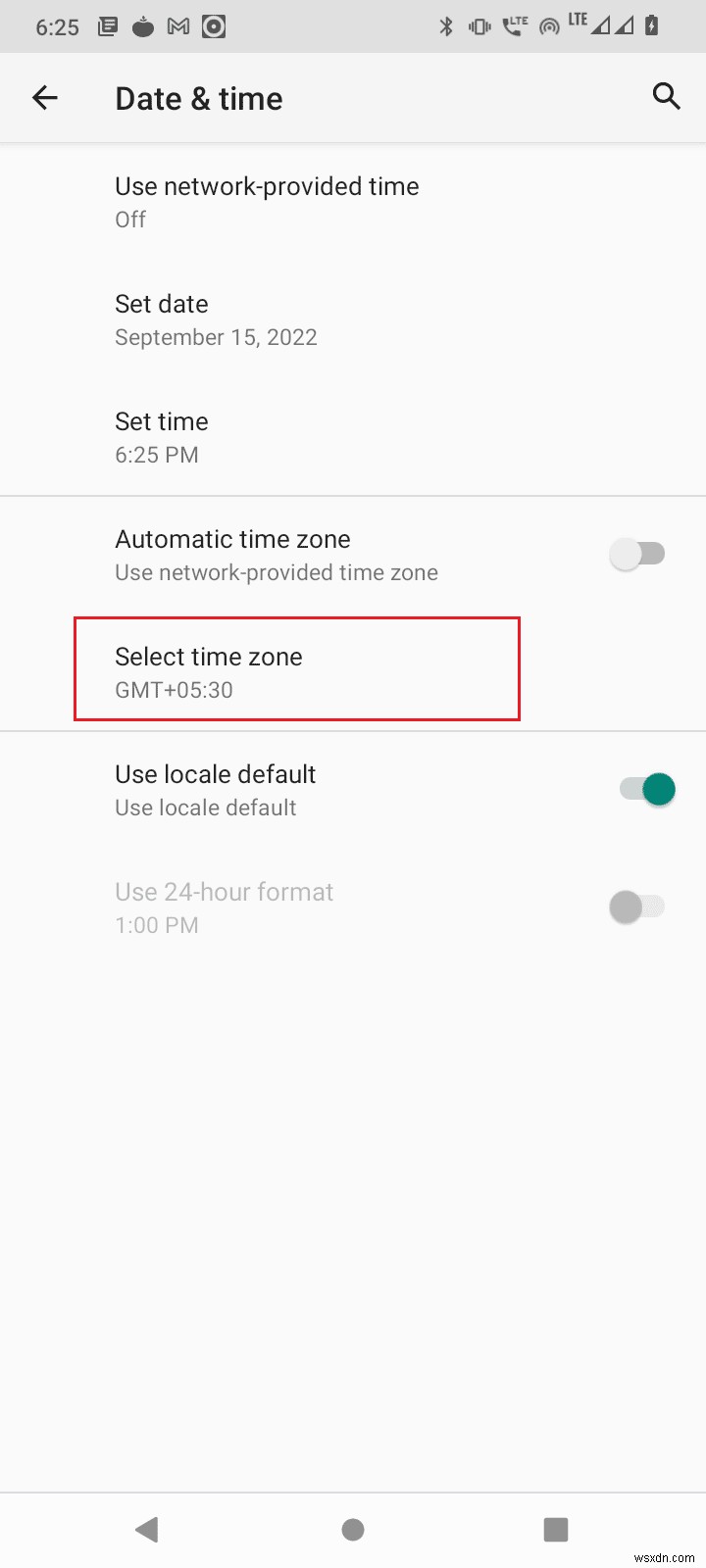
Task: Tap the system home button
Action: coord(353,1529)
